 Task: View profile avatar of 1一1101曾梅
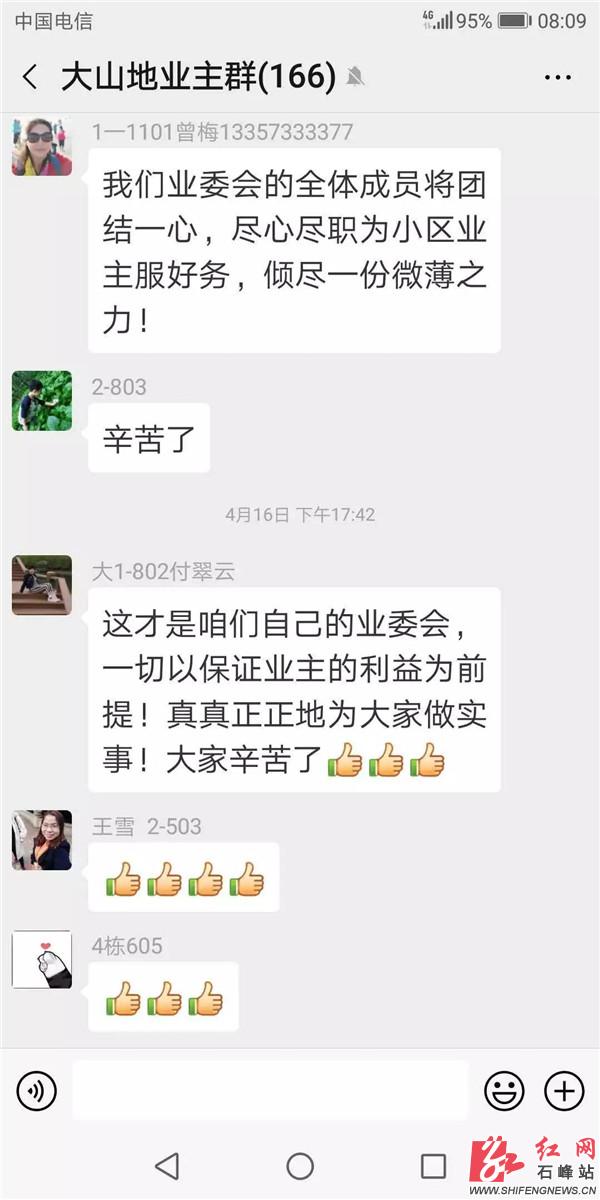[x=42, y=147]
